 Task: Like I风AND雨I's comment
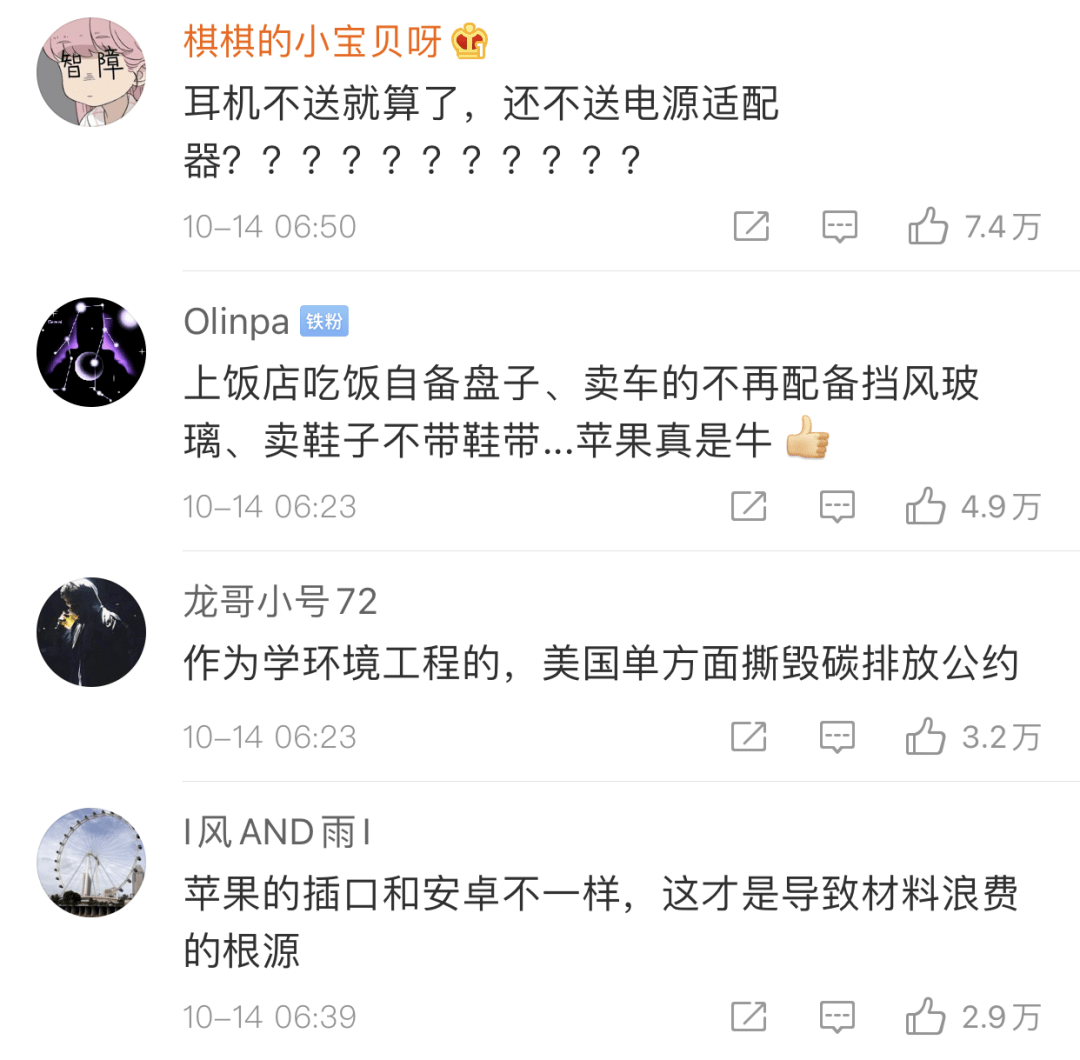coord(926,1017)
